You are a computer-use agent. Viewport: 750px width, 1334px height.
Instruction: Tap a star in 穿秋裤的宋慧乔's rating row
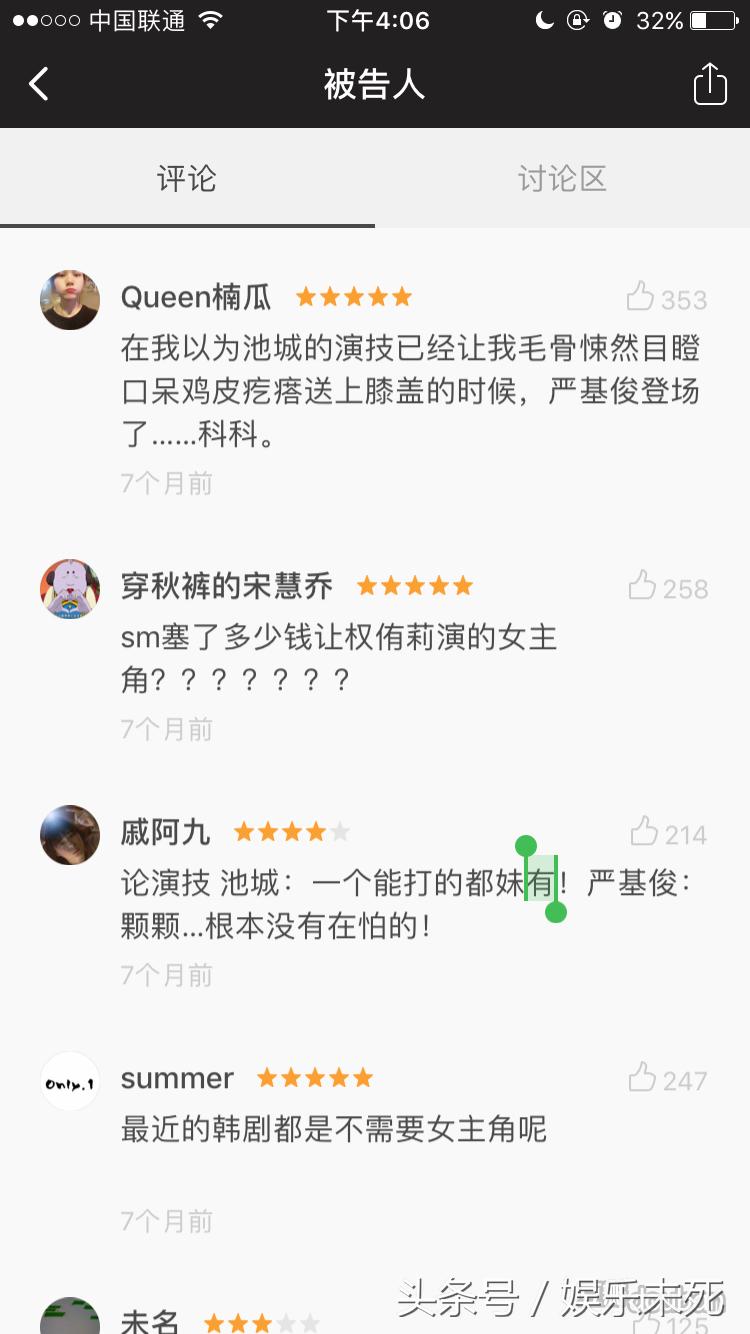click(414, 586)
